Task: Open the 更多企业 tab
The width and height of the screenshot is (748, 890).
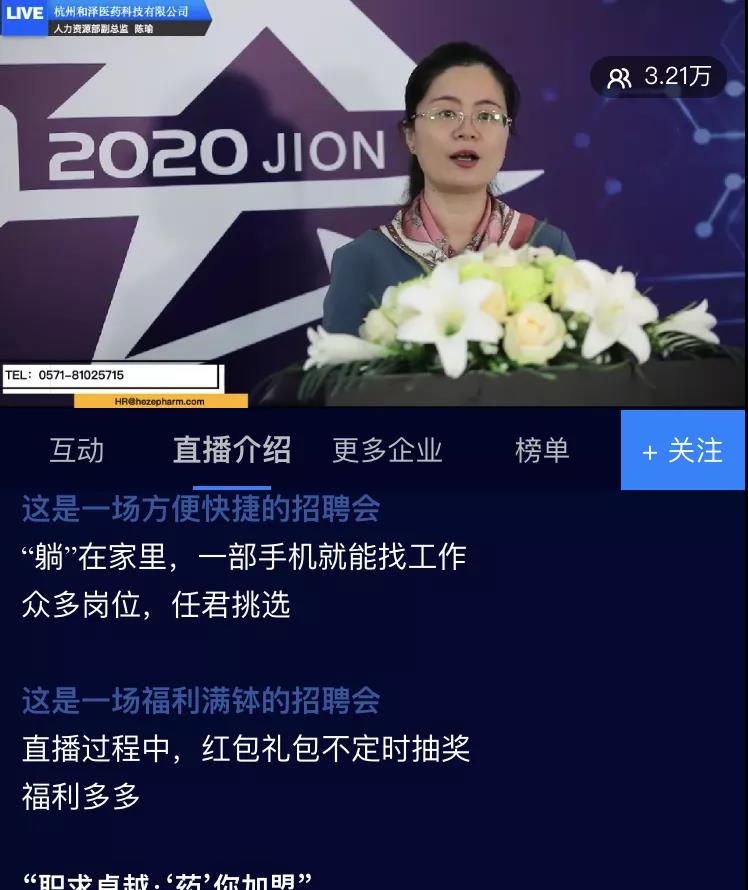Action: tap(387, 451)
